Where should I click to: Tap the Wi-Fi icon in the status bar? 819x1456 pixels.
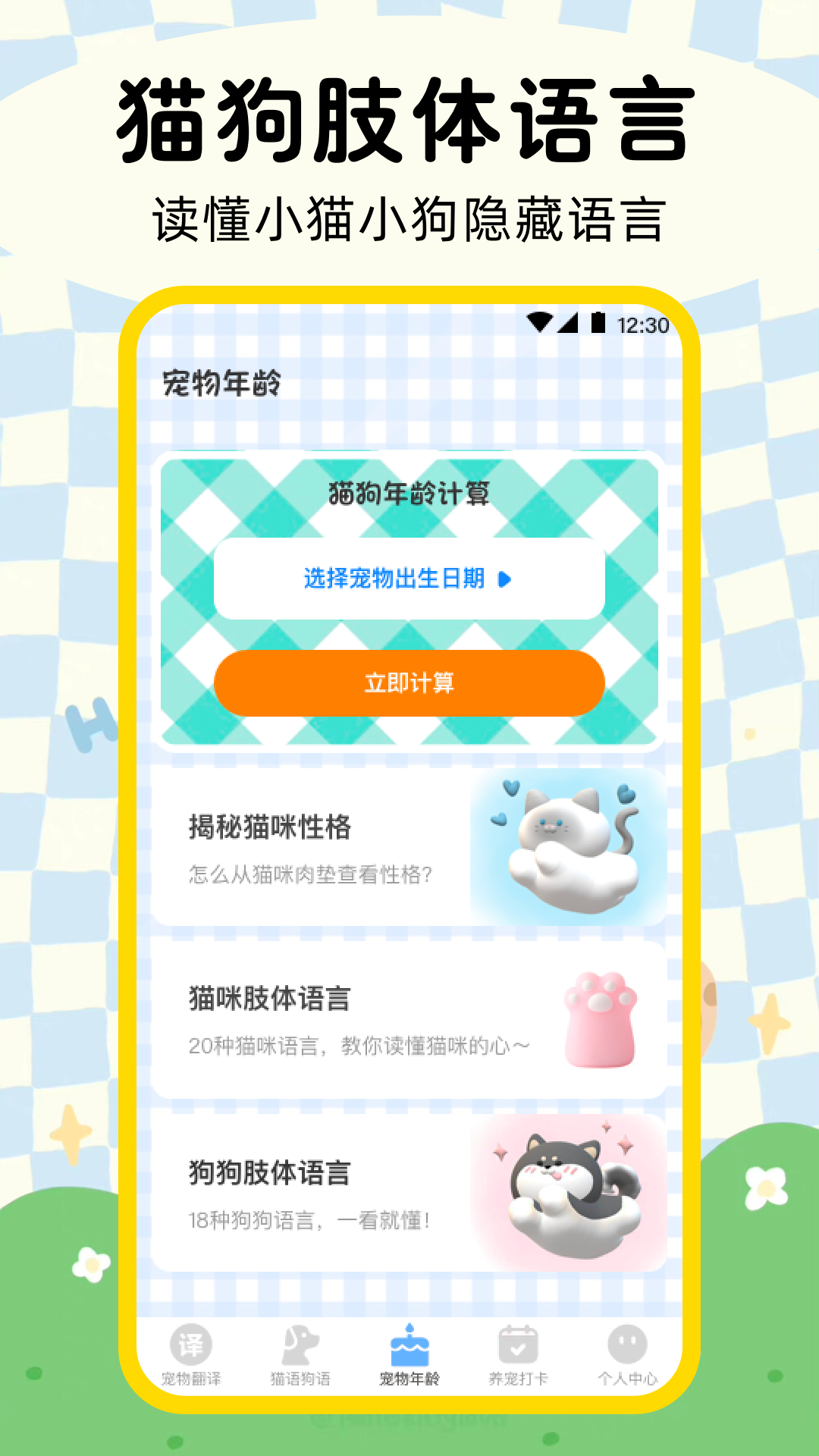pyautogui.click(x=540, y=323)
